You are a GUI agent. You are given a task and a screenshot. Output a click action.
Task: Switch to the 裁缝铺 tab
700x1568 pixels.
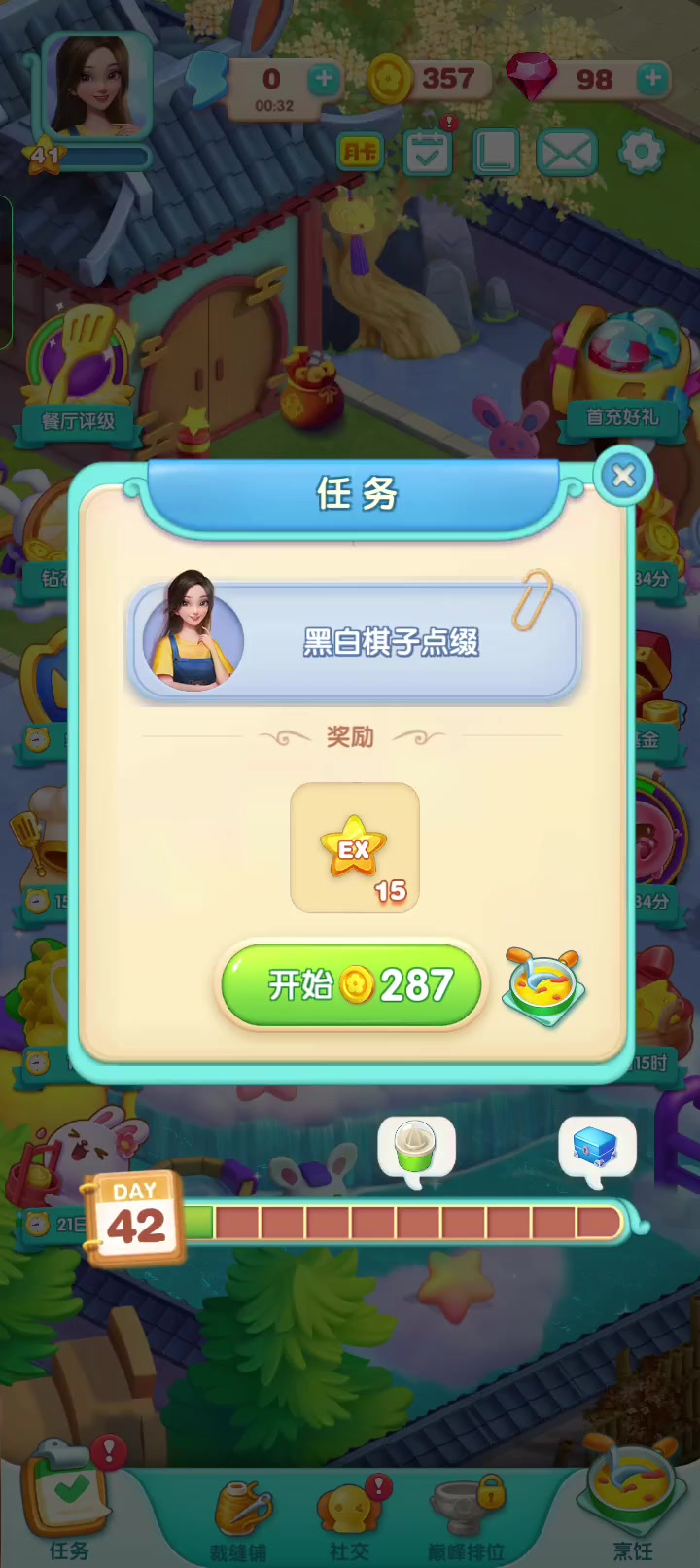click(238, 1519)
